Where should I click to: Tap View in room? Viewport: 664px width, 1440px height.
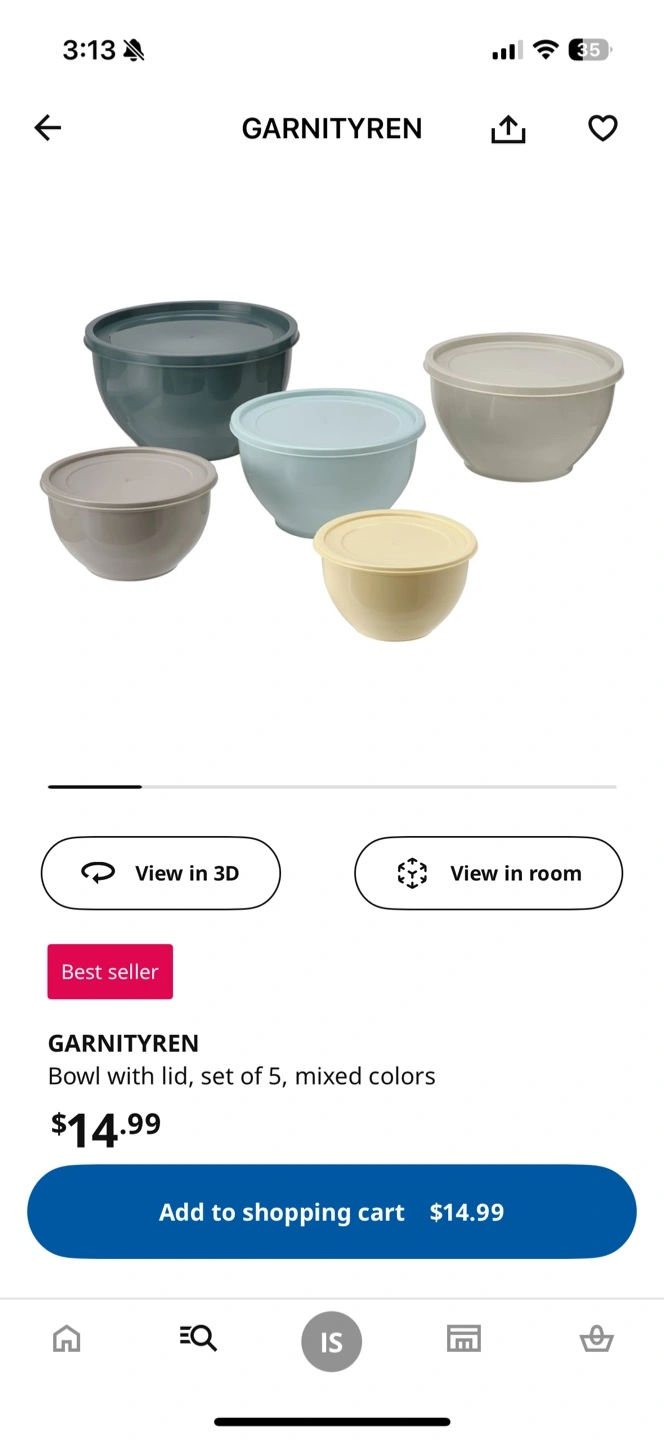[x=488, y=873]
